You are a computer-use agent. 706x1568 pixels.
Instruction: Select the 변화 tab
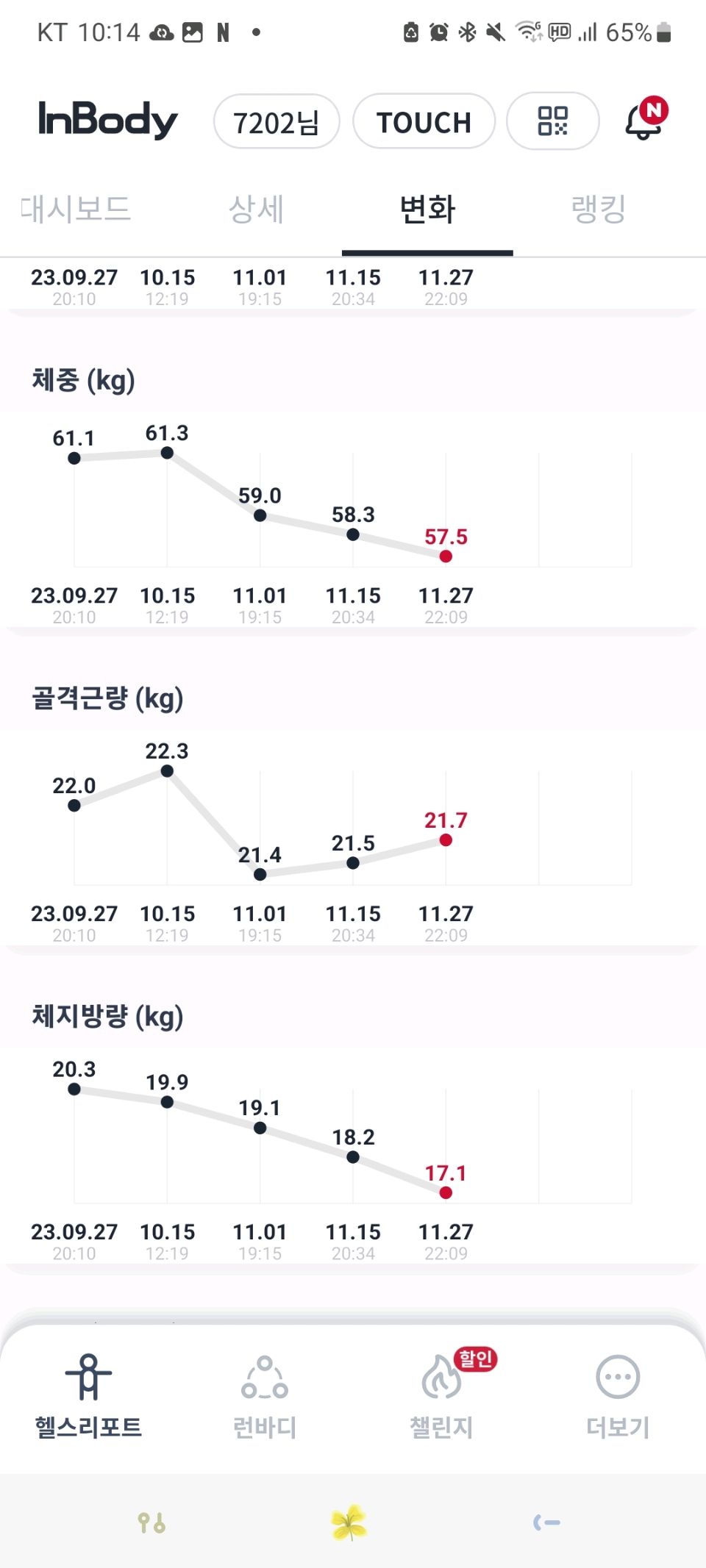(427, 209)
